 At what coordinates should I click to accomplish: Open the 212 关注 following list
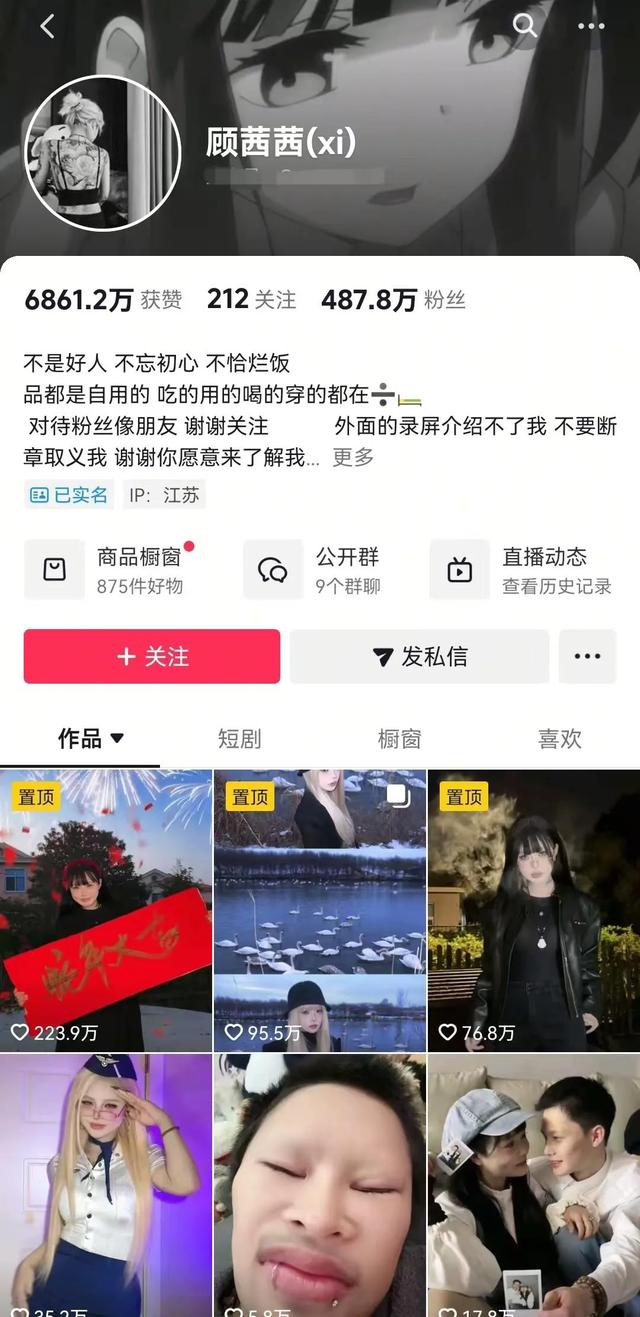pyautogui.click(x=251, y=299)
